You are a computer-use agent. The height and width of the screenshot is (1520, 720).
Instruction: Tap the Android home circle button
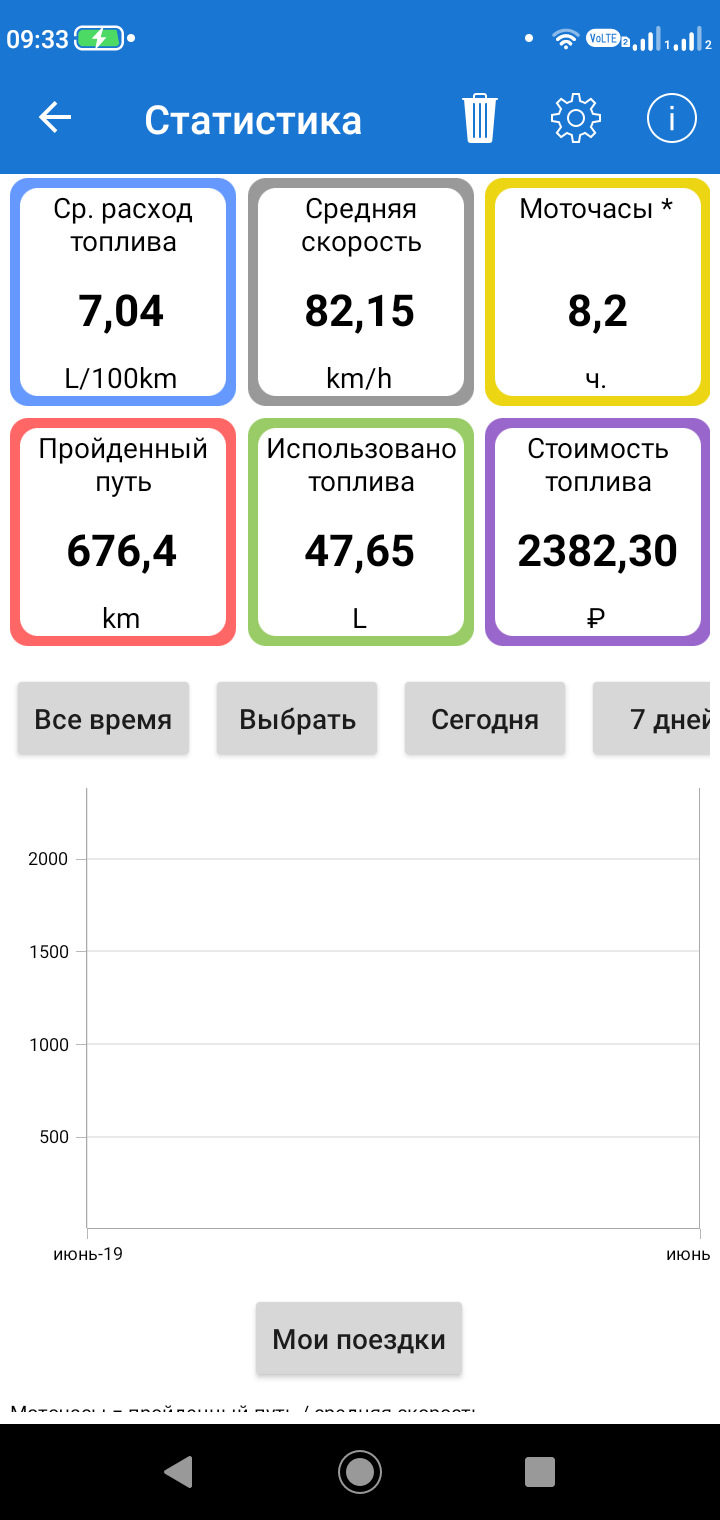[x=359, y=1471]
